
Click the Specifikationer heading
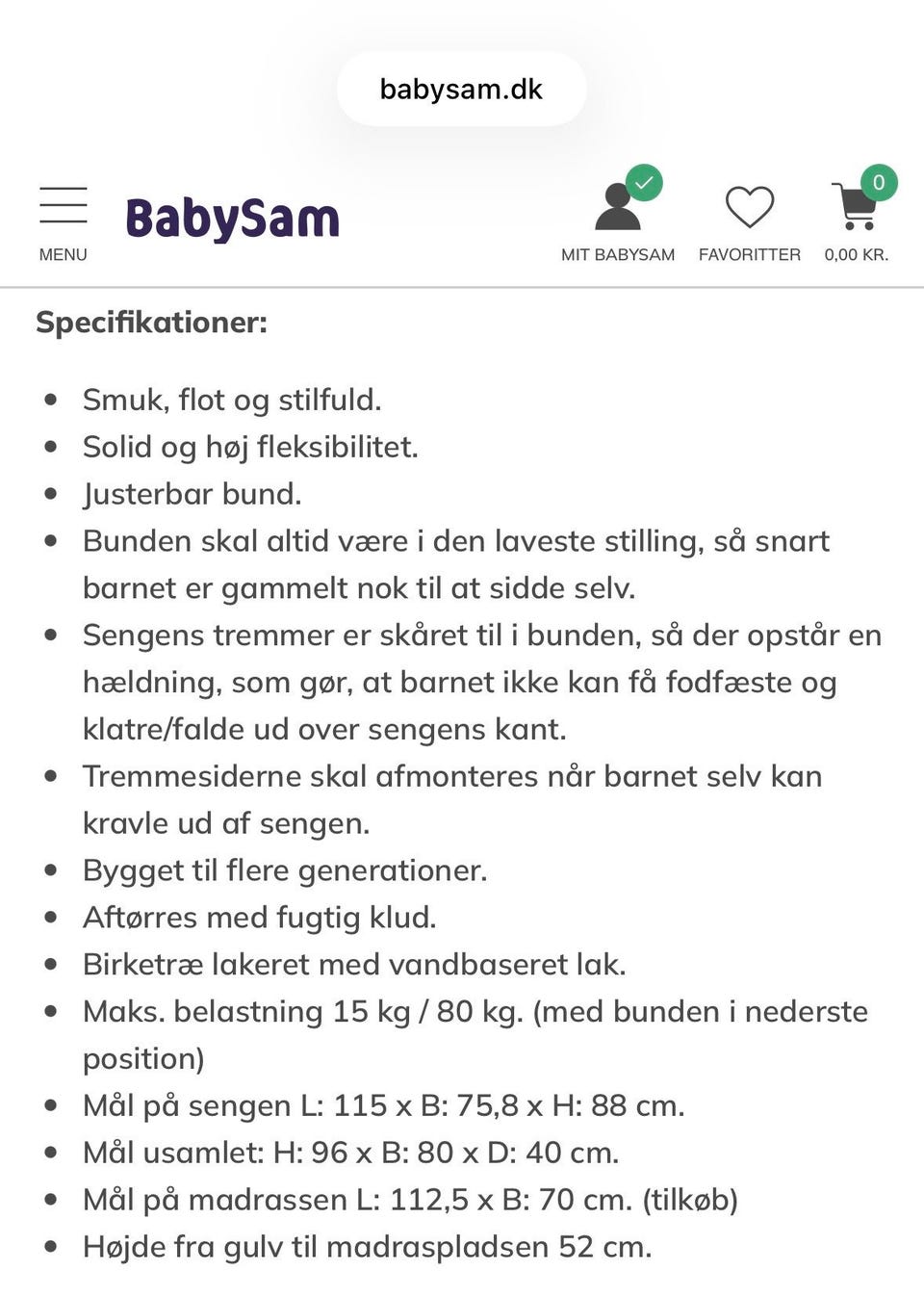[x=150, y=324]
